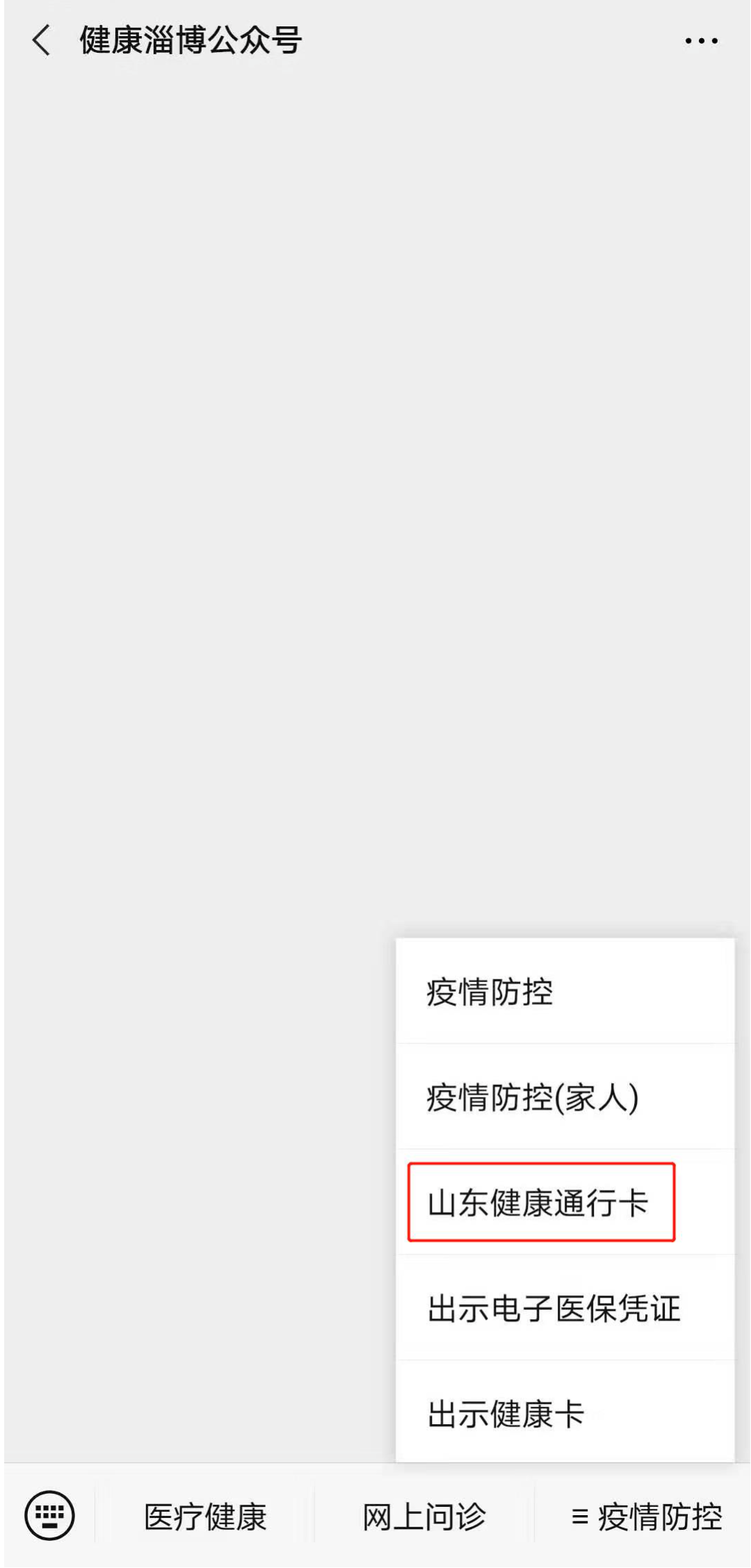
Task: Open 山东健康通行卡
Action: 565,1202
